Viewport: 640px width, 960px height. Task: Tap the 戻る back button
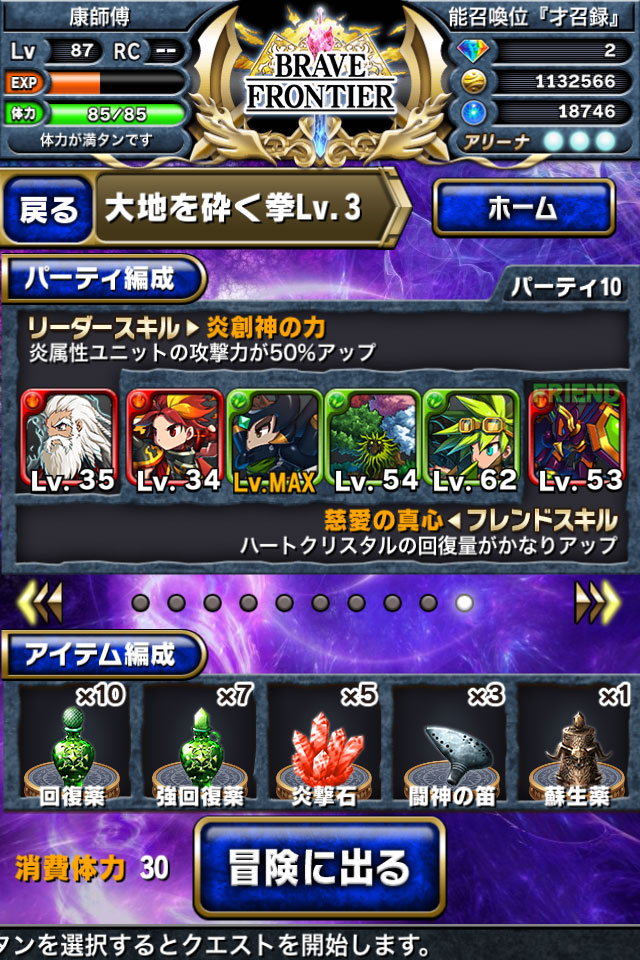(48, 209)
